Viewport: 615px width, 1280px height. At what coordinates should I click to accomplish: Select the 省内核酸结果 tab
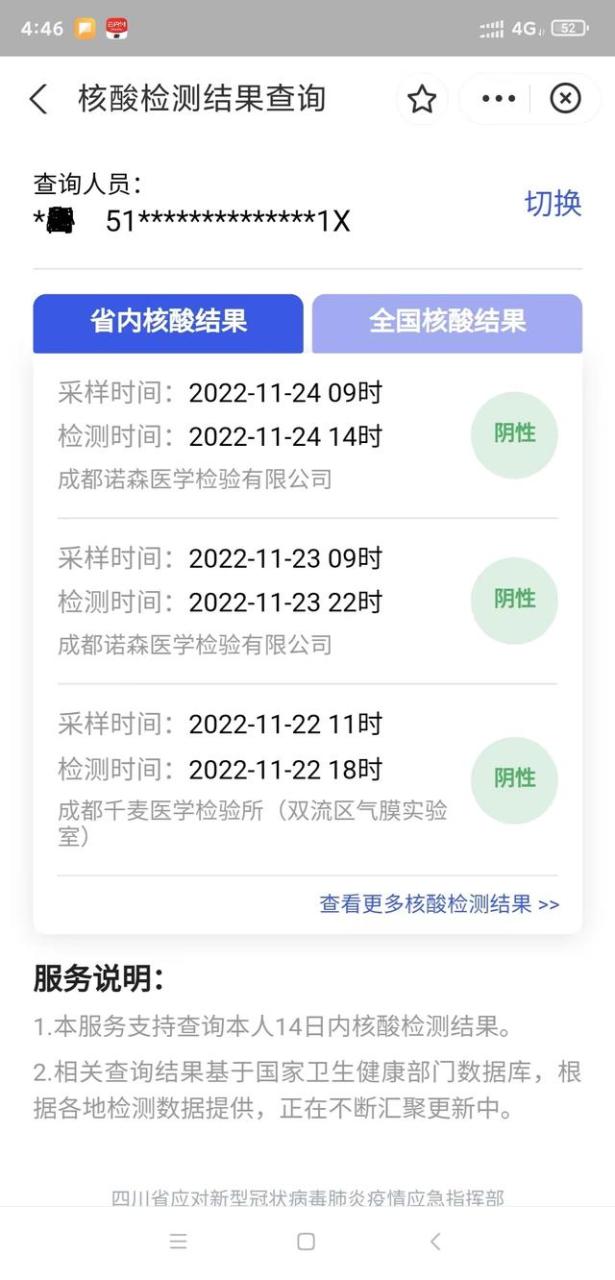click(x=168, y=322)
